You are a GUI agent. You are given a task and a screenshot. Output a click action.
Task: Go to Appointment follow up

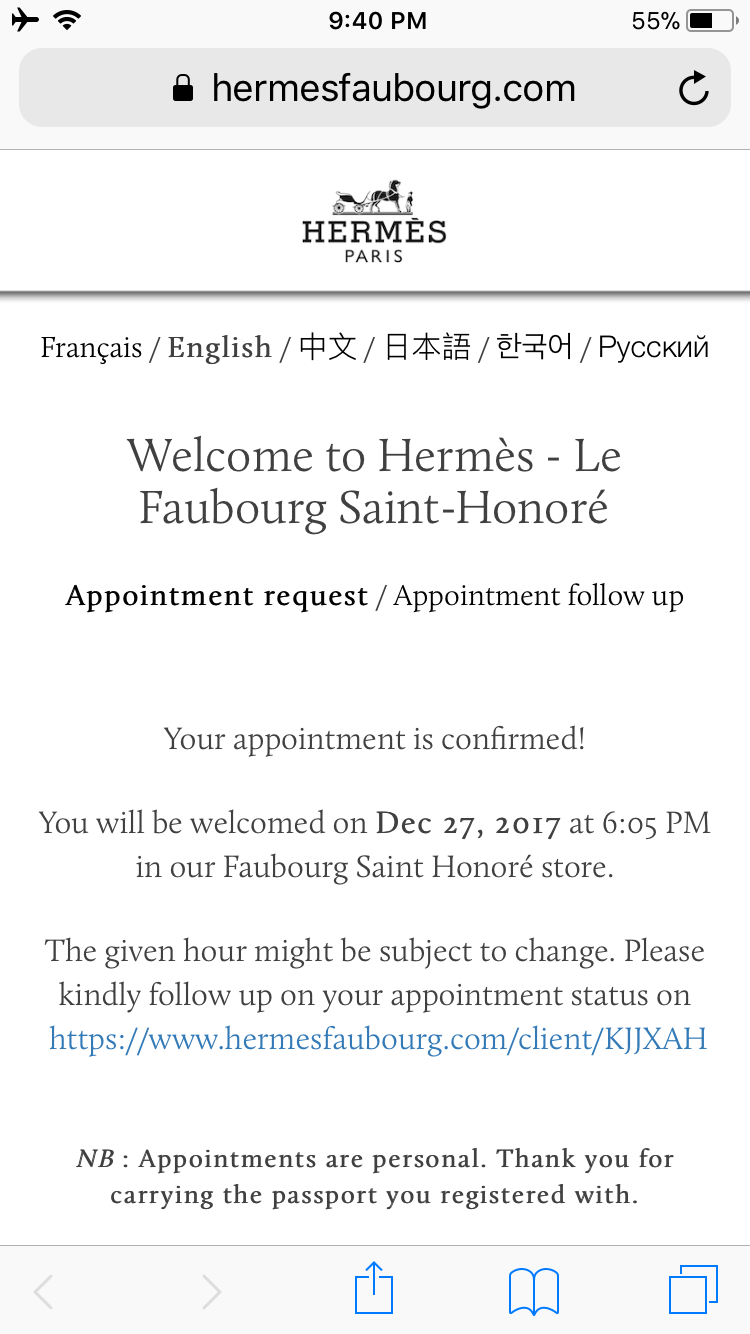[x=539, y=596]
